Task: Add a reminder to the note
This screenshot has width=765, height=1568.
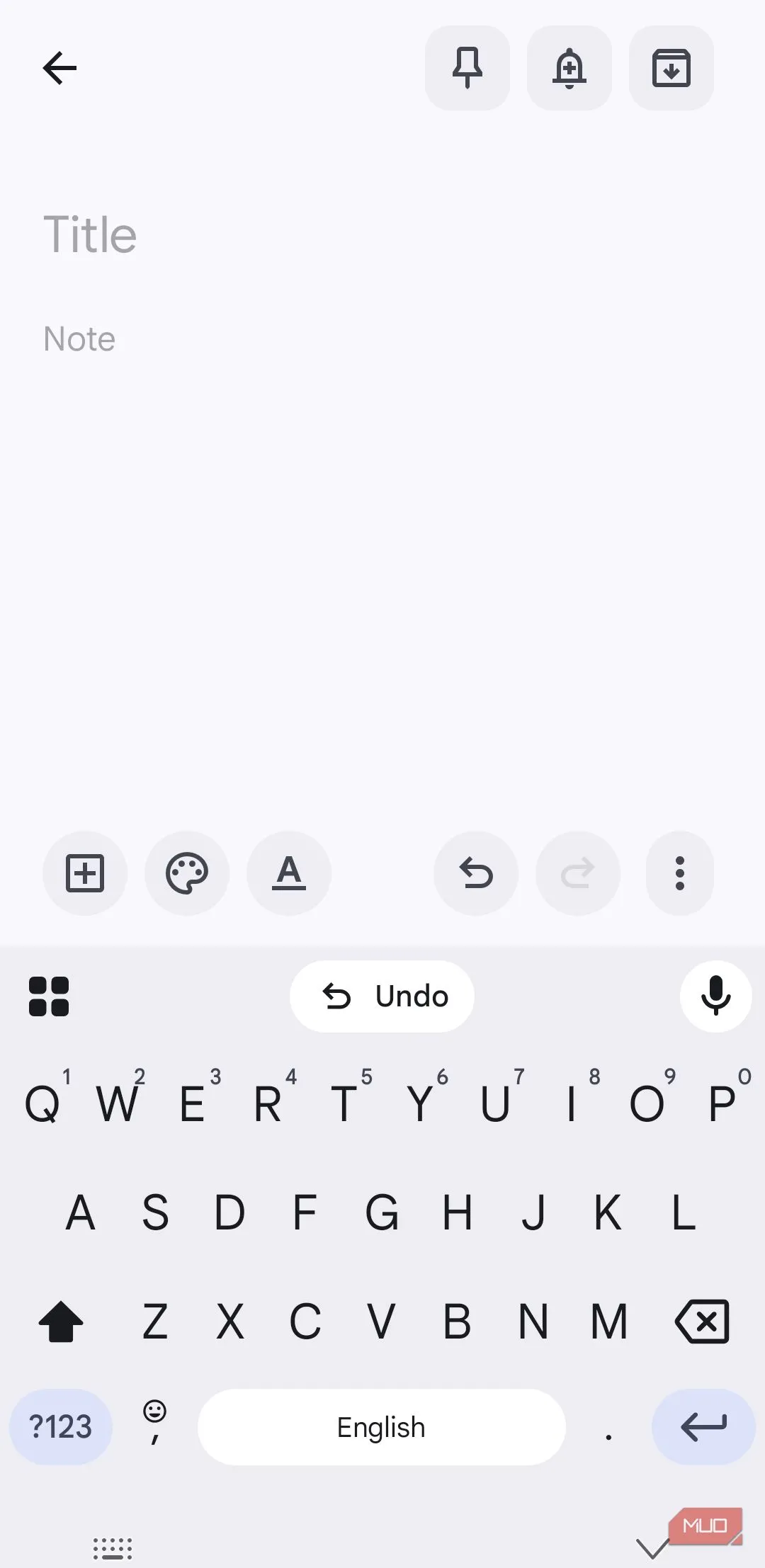Action: (569, 68)
